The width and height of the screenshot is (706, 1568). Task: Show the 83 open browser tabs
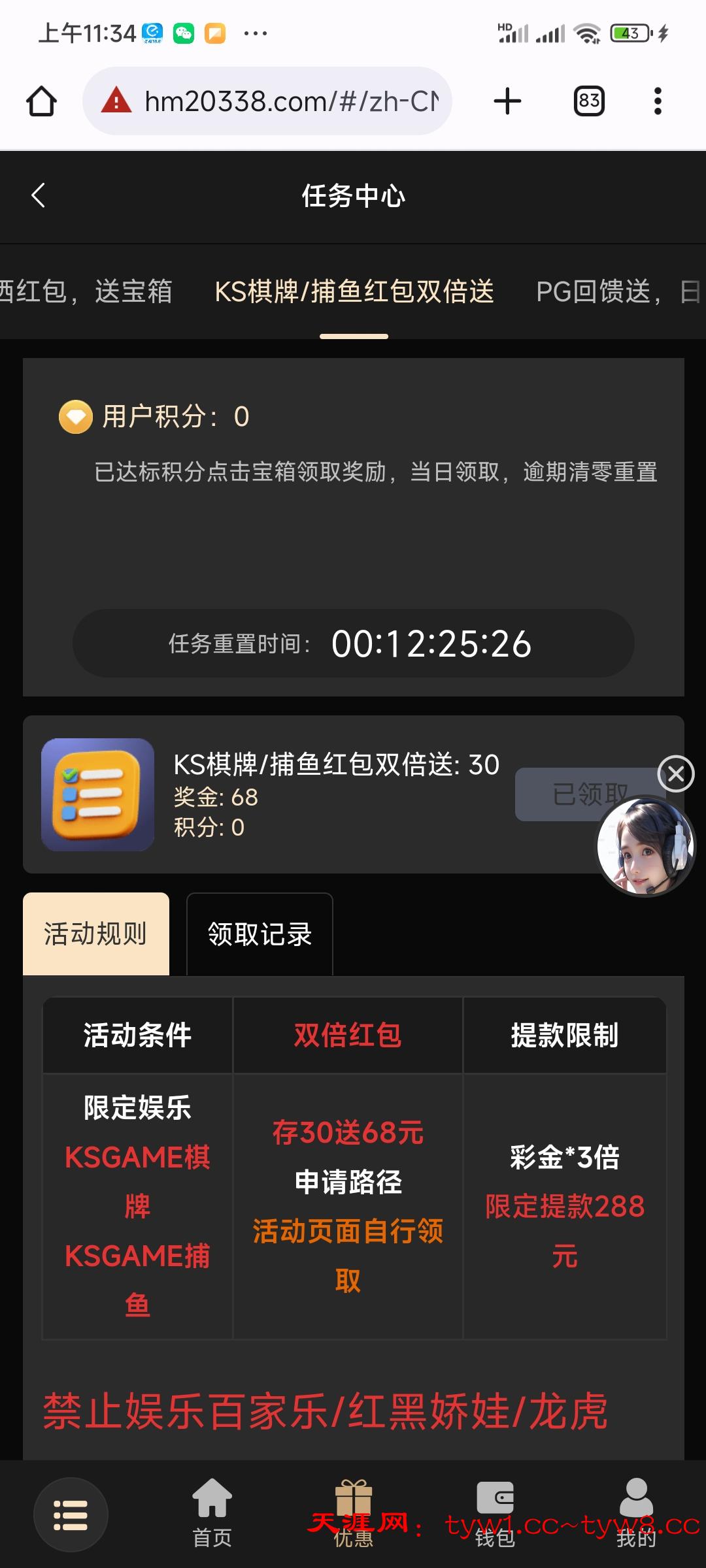588,101
